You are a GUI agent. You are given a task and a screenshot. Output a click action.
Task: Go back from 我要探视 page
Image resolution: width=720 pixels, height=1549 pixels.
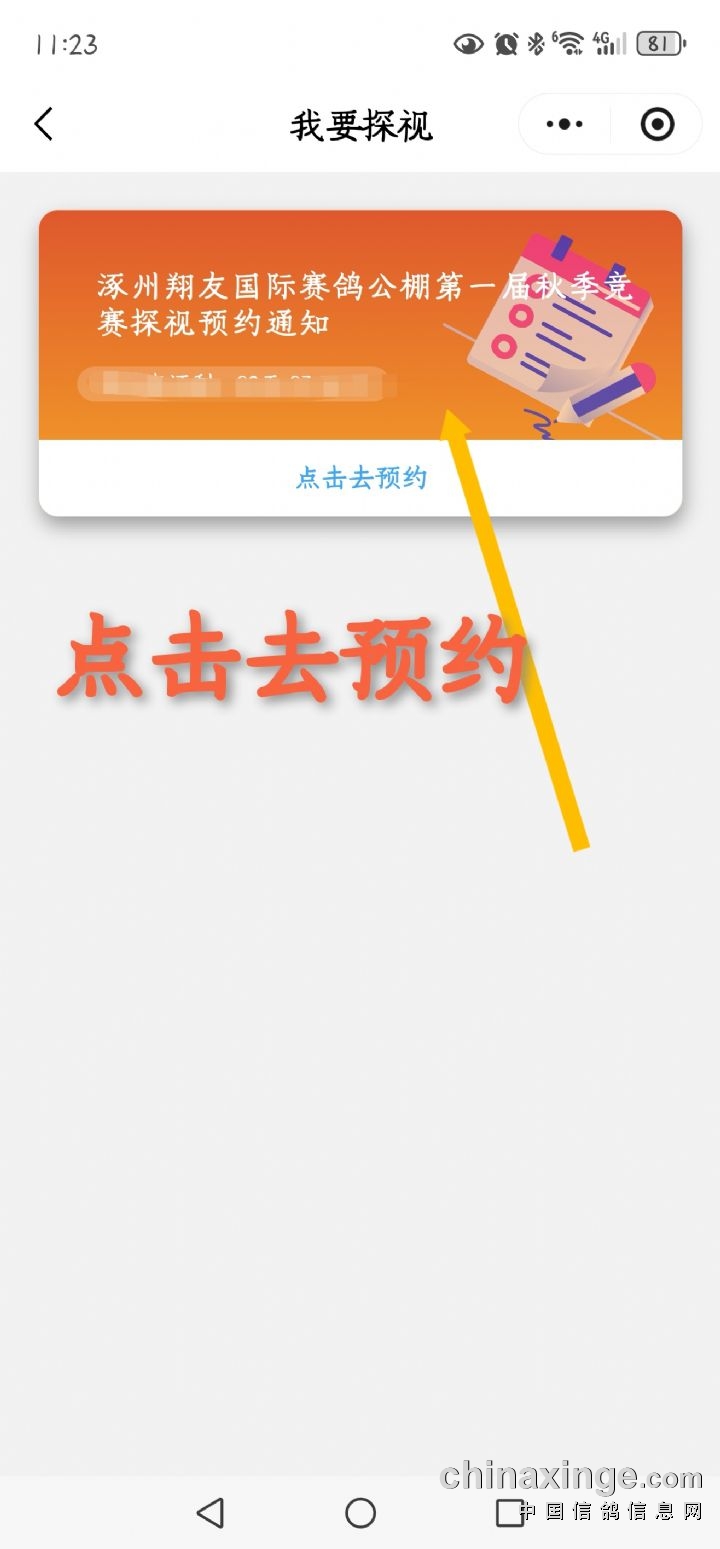43,125
